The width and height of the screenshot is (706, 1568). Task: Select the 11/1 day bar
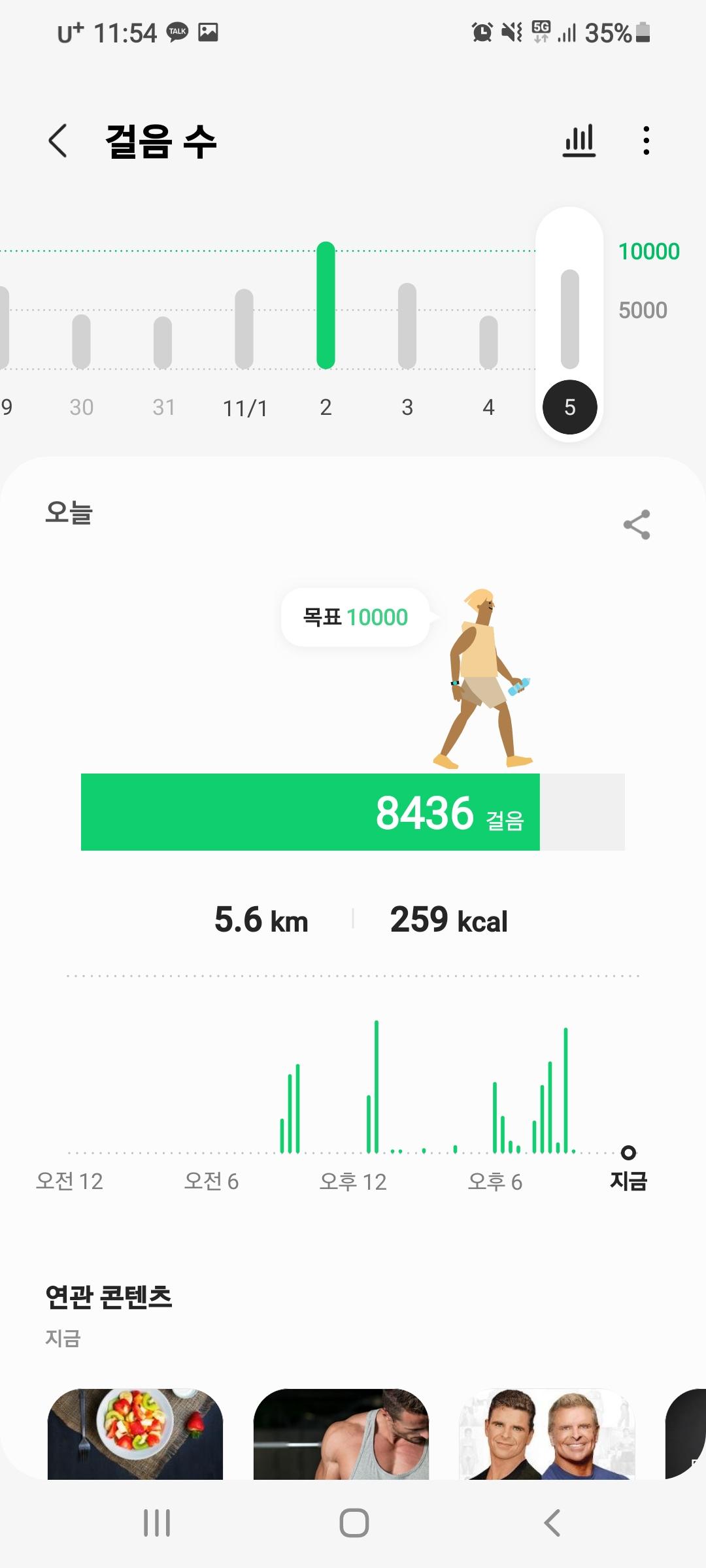point(244,329)
